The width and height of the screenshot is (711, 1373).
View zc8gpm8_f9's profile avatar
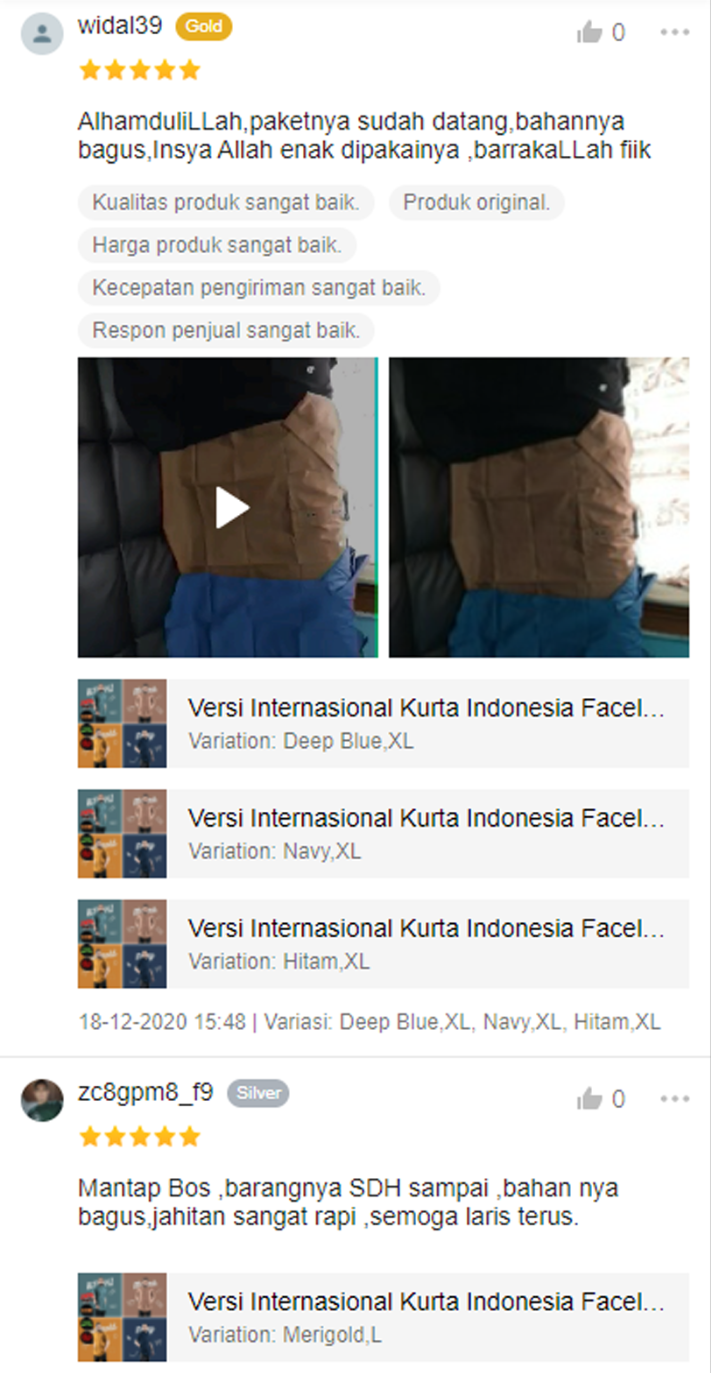tap(42, 1100)
